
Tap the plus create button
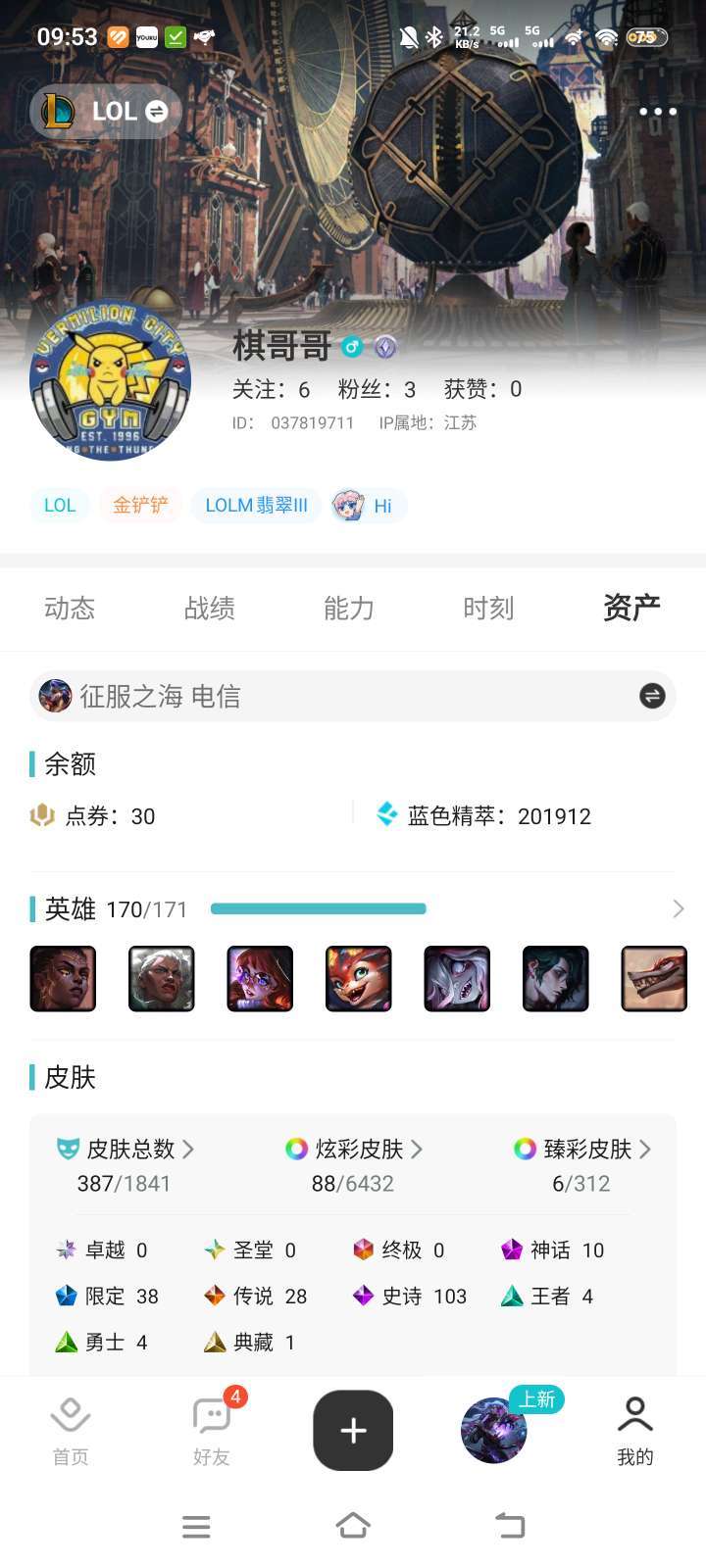click(353, 1431)
